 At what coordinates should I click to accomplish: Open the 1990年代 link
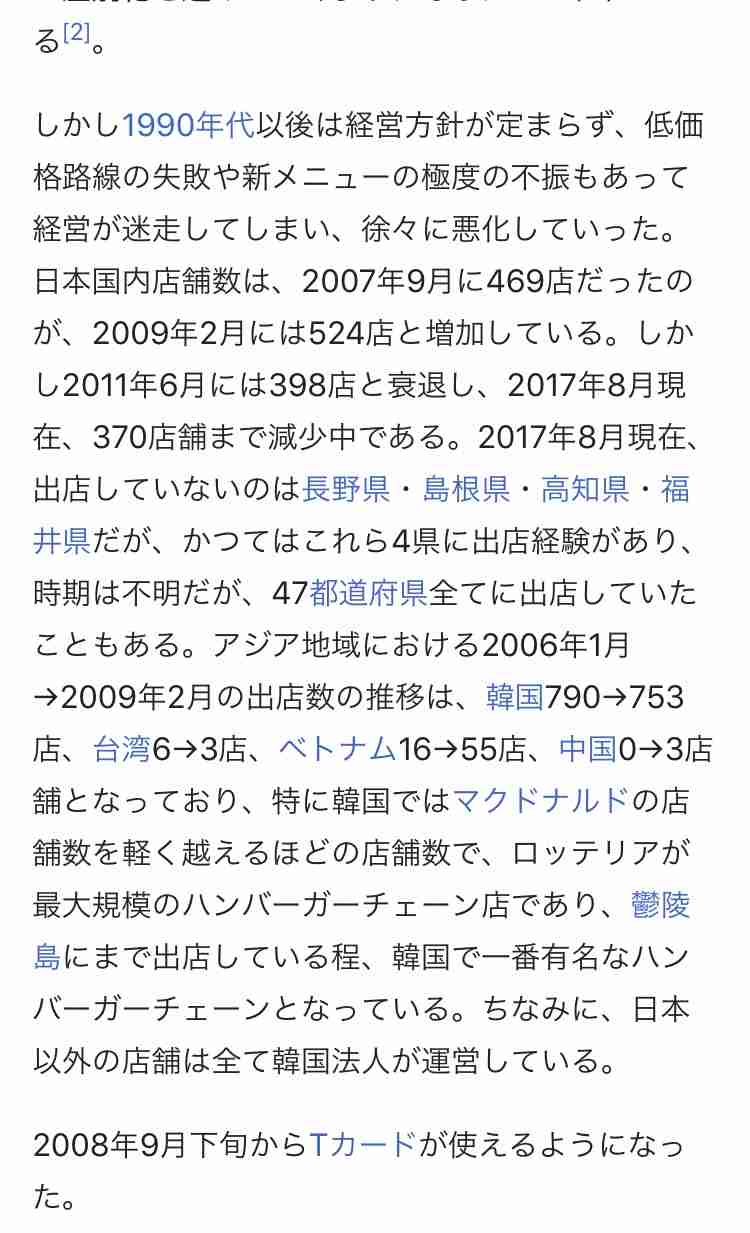click(x=188, y=125)
